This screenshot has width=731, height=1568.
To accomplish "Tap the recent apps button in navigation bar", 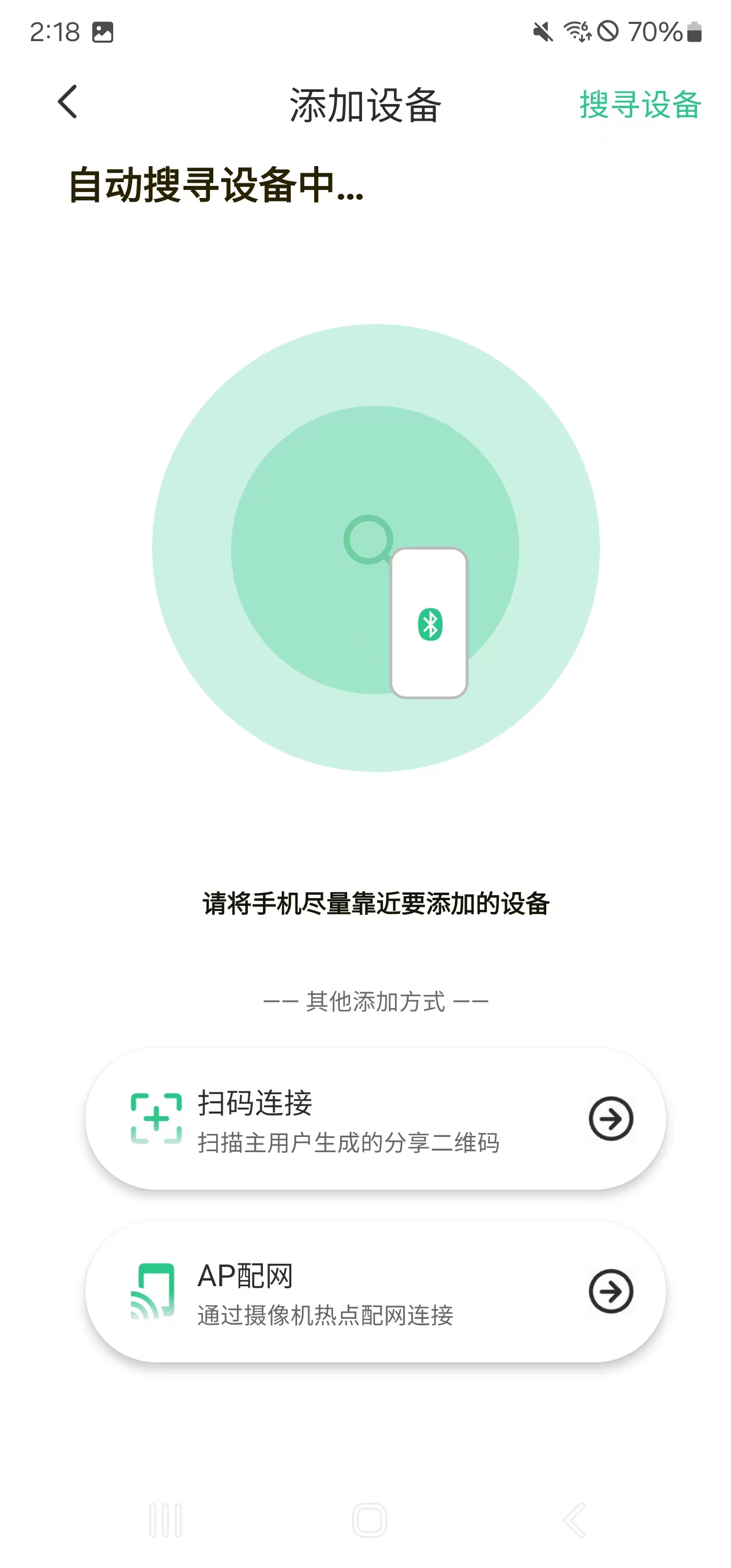I will [x=165, y=1520].
